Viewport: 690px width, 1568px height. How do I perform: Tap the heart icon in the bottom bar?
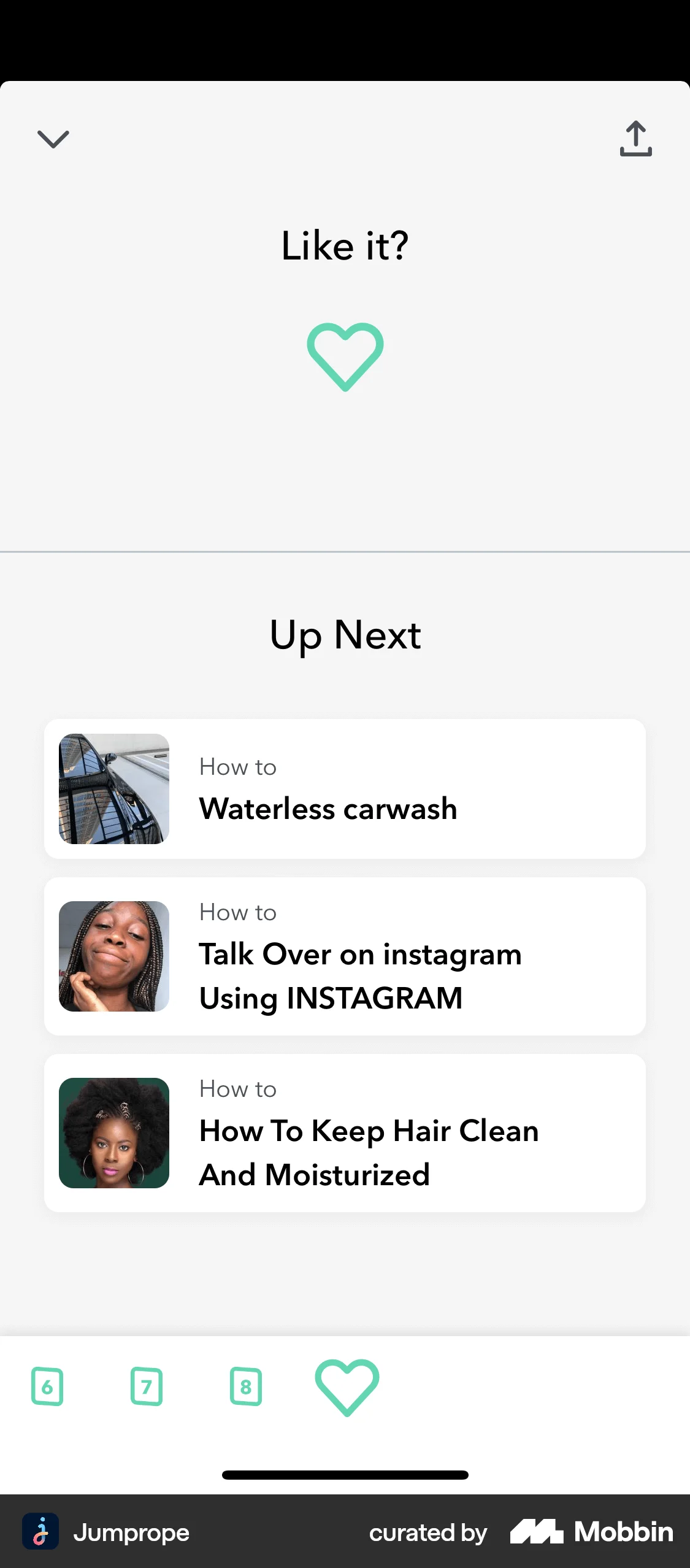[x=347, y=1386]
